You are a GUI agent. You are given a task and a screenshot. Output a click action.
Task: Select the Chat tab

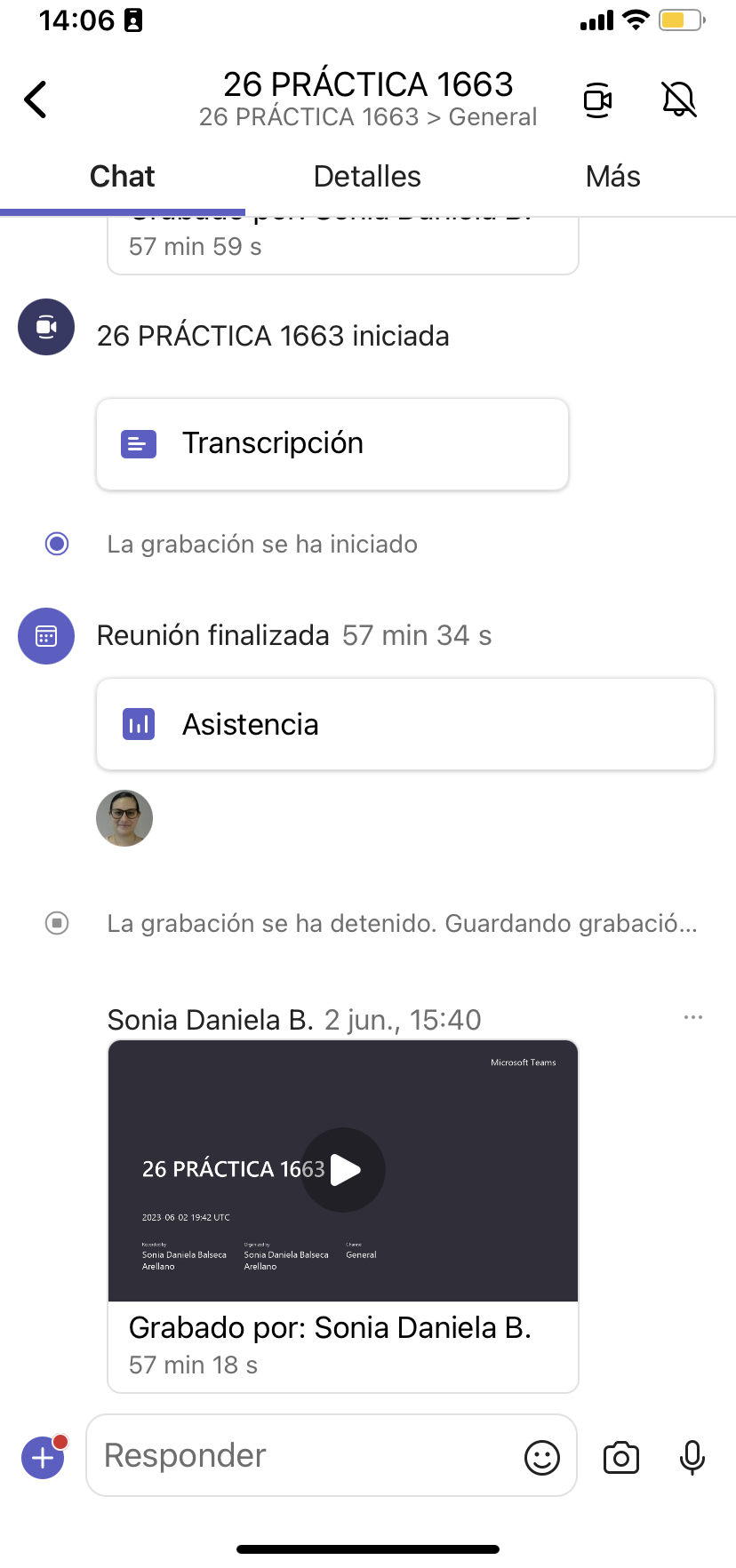(123, 177)
